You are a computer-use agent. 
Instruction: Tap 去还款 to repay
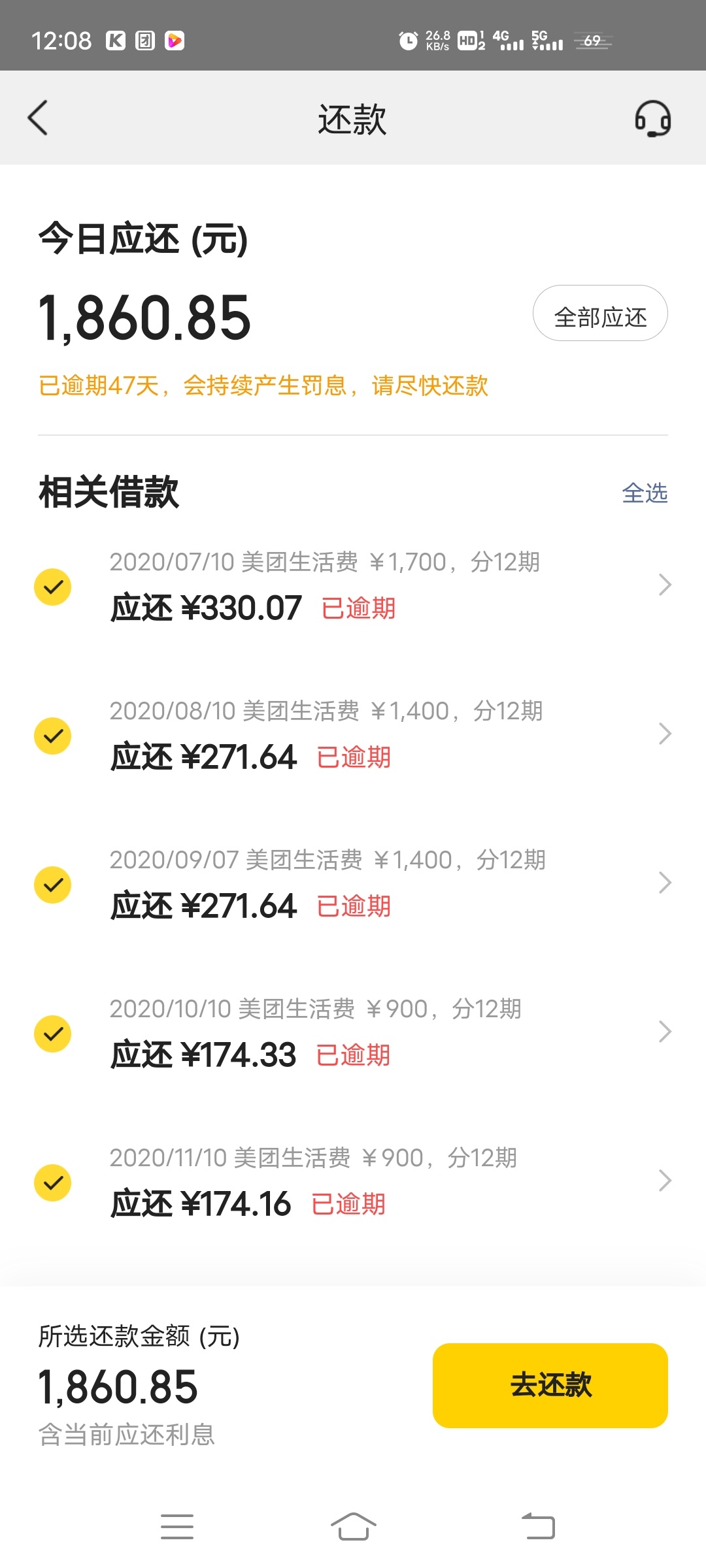[550, 1385]
